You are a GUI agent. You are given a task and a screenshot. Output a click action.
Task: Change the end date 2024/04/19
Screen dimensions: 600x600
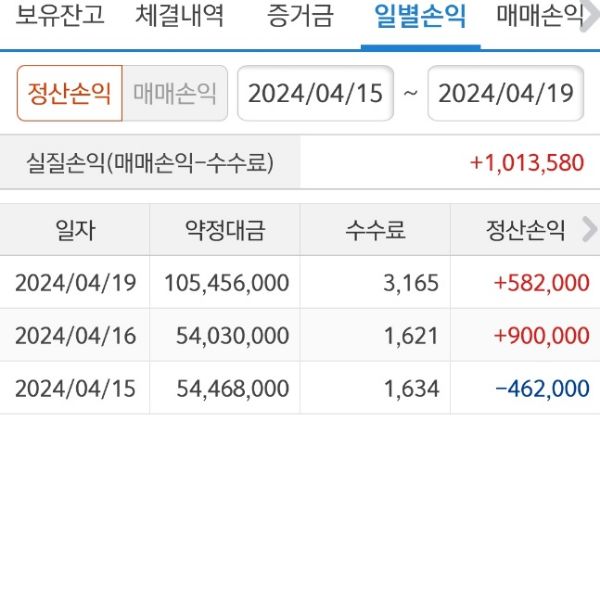pyautogui.click(x=506, y=93)
